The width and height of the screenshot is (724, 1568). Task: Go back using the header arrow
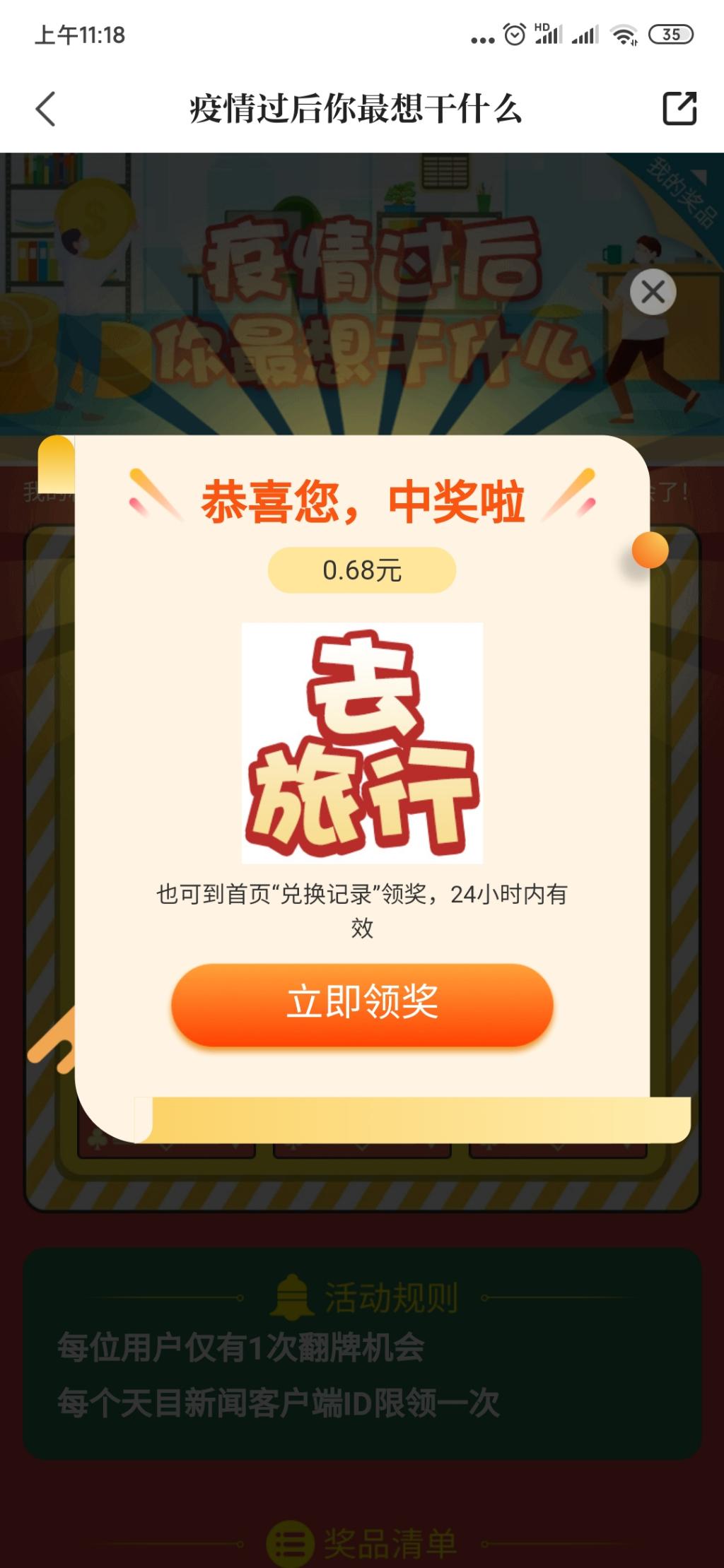[x=46, y=109]
